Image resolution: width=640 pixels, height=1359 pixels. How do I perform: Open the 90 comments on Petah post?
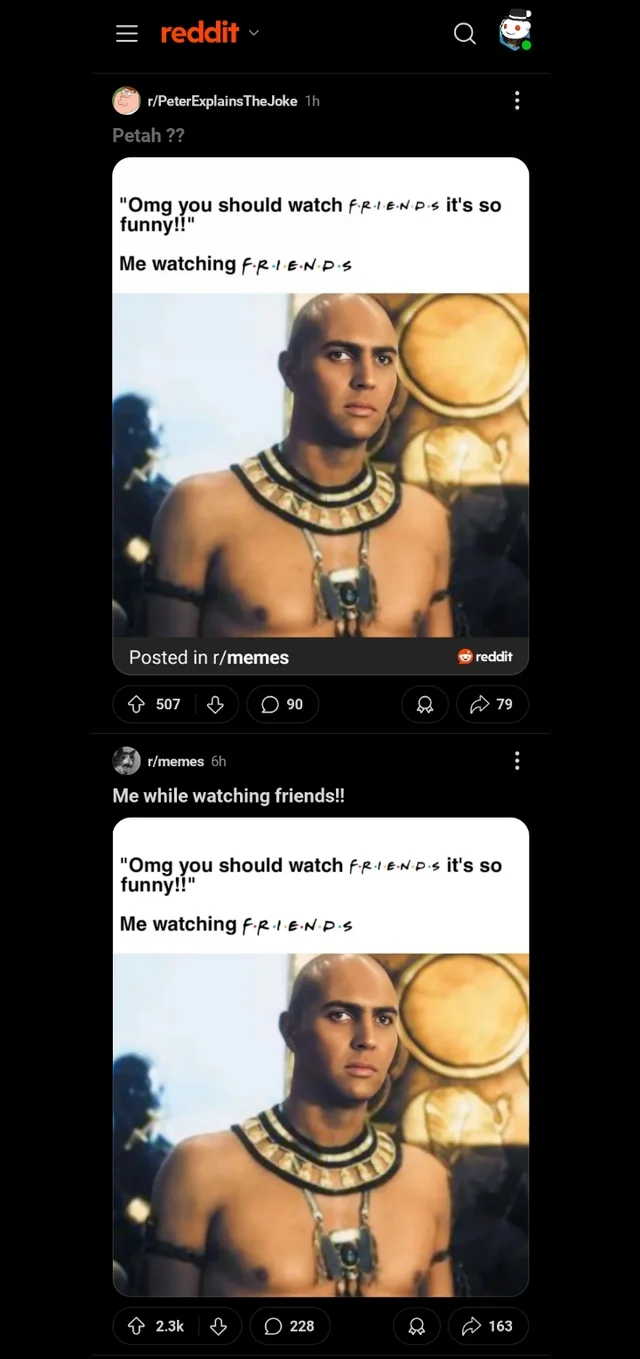point(282,704)
